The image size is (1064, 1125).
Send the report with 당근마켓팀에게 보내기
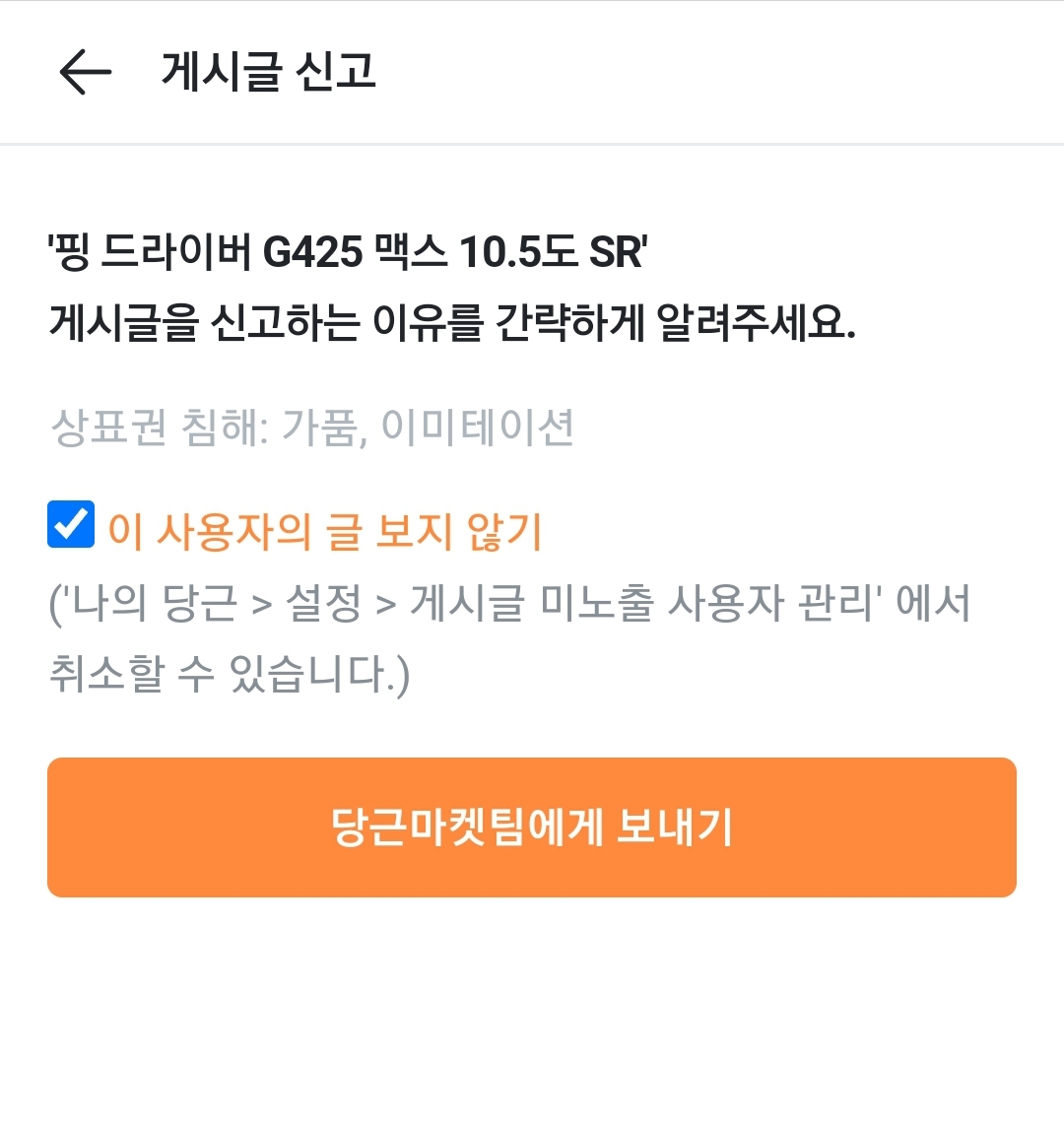[532, 827]
